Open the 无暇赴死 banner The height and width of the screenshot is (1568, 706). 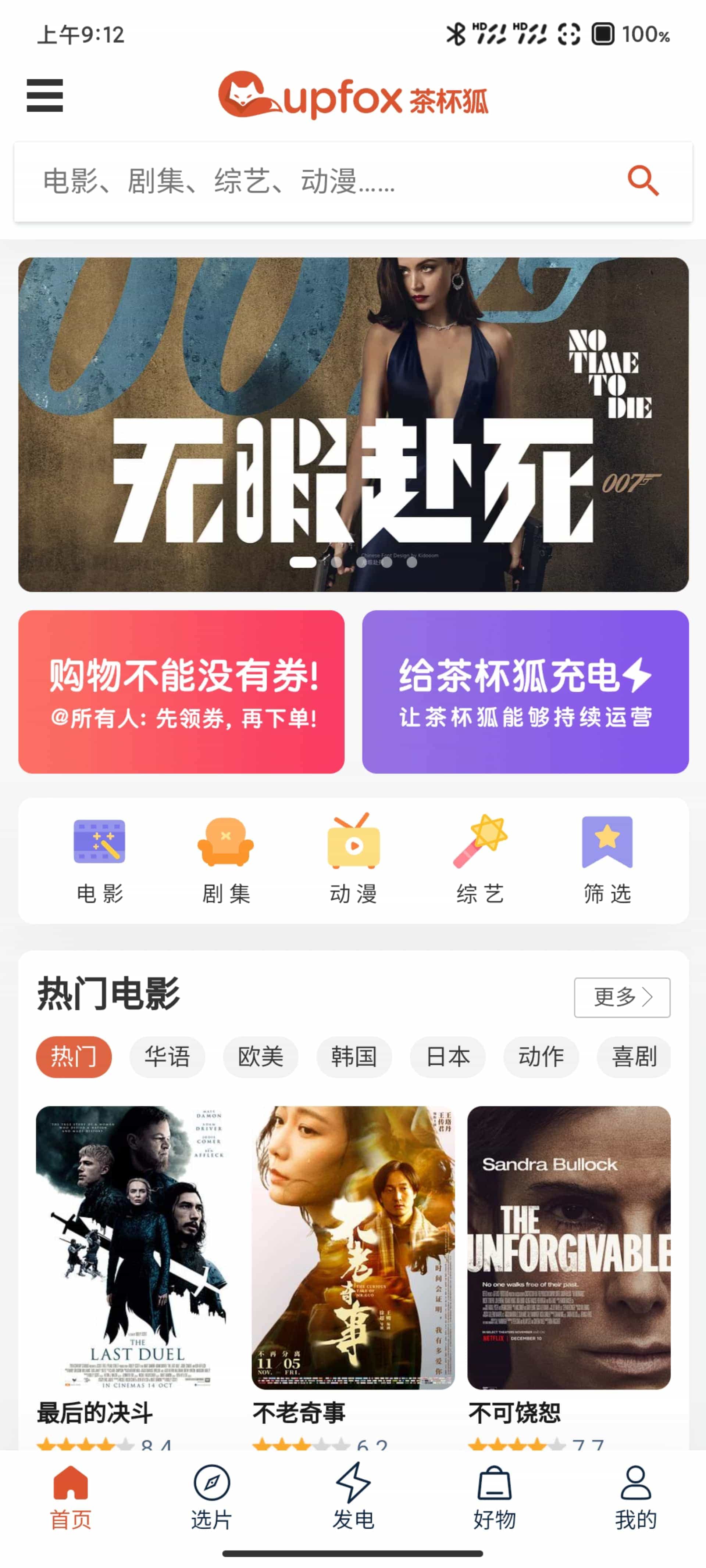coord(353,424)
